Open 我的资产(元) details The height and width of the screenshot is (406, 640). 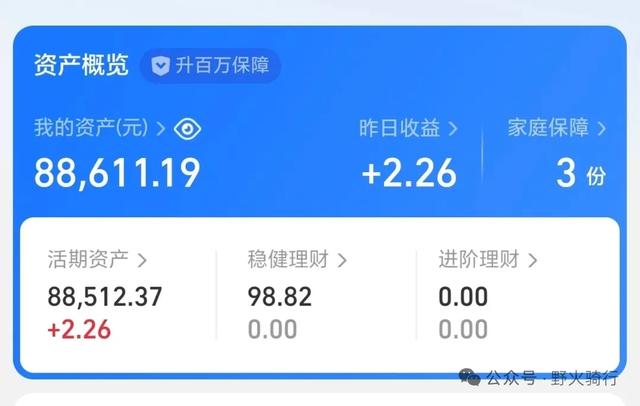pyautogui.click(x=100, y=128)
